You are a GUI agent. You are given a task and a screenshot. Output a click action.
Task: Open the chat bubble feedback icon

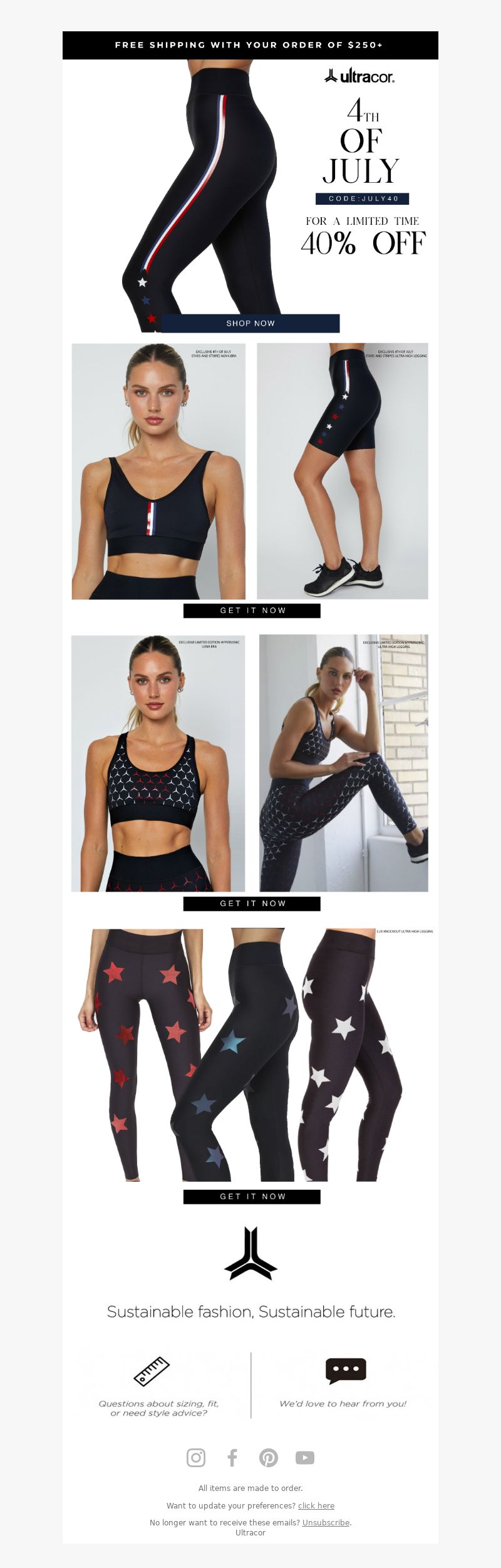(x=346, y=1371)
